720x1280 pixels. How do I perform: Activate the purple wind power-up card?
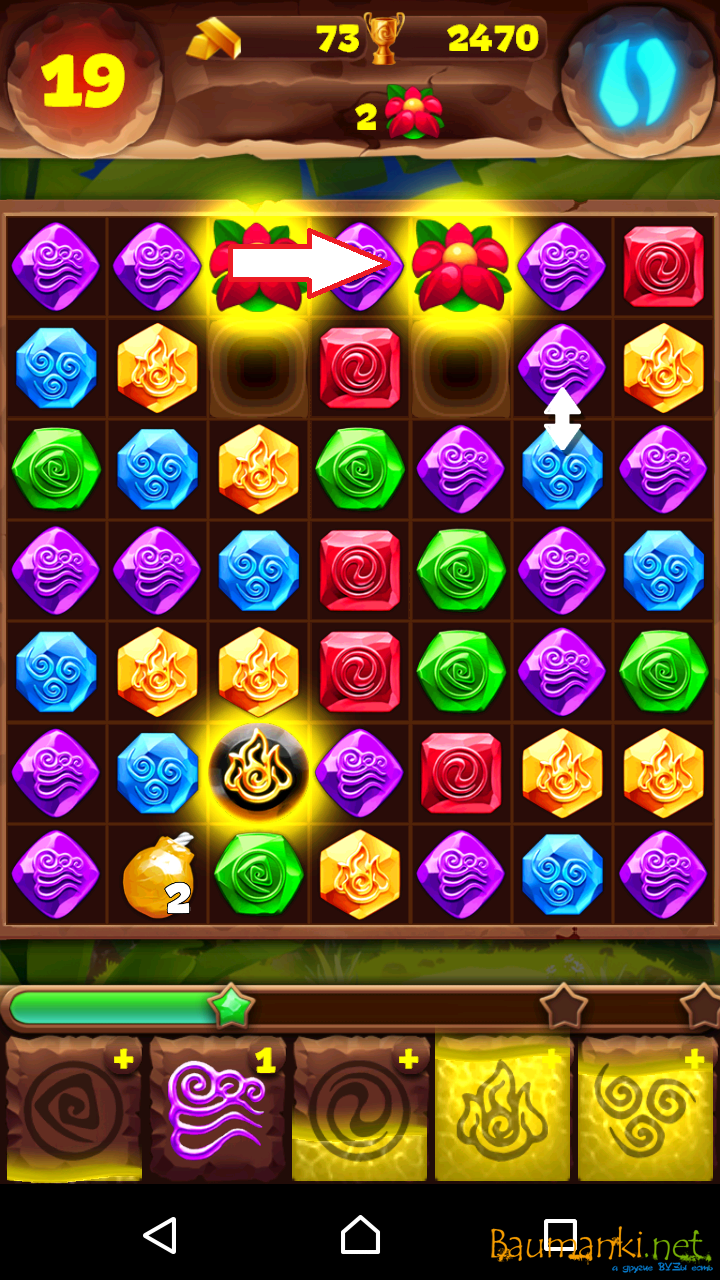tap(217, 1108)
